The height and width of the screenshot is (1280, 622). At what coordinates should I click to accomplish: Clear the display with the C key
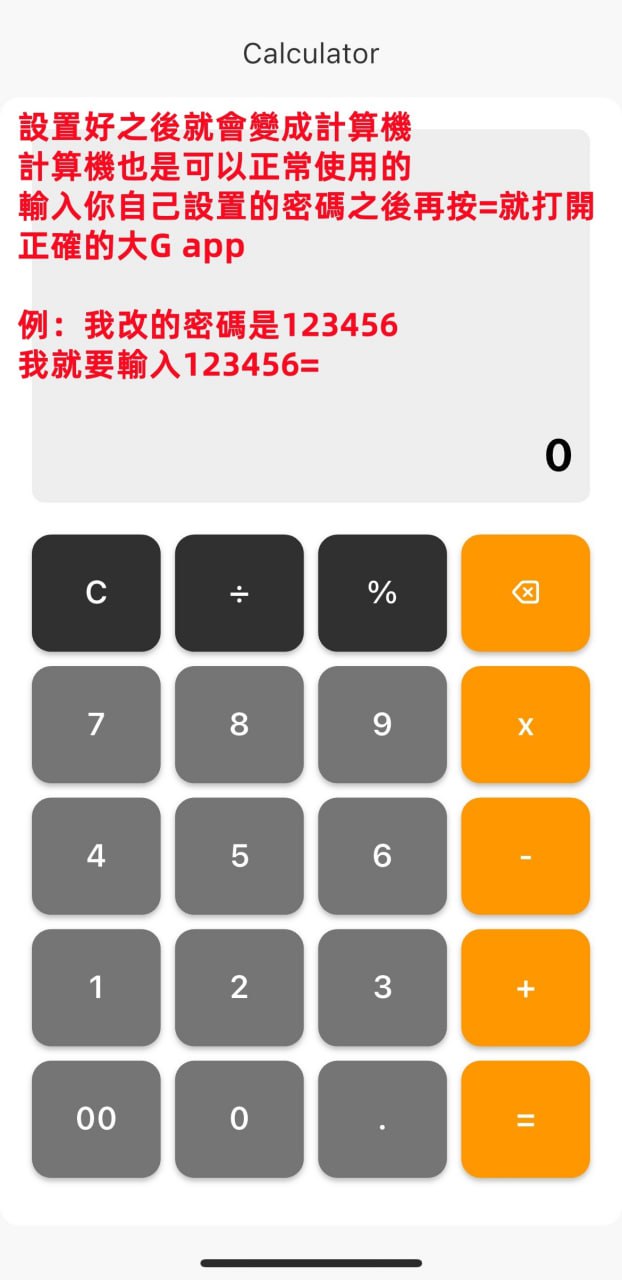(96, 593)
